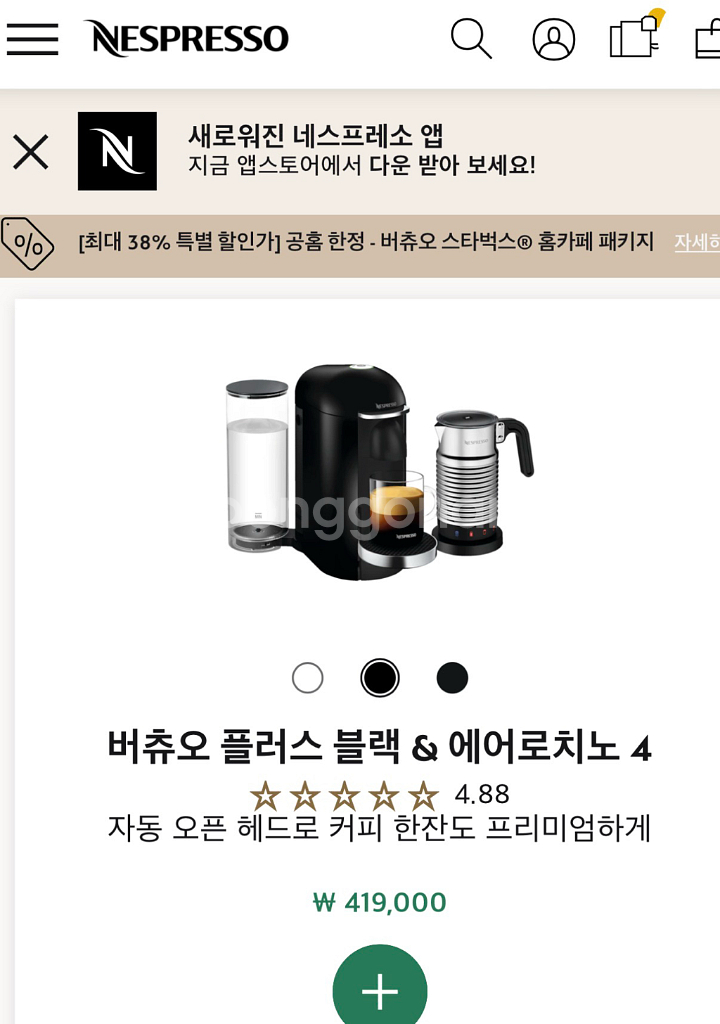
Task: Tap the 자세히 link in promo bar
Action: [696, 242]
